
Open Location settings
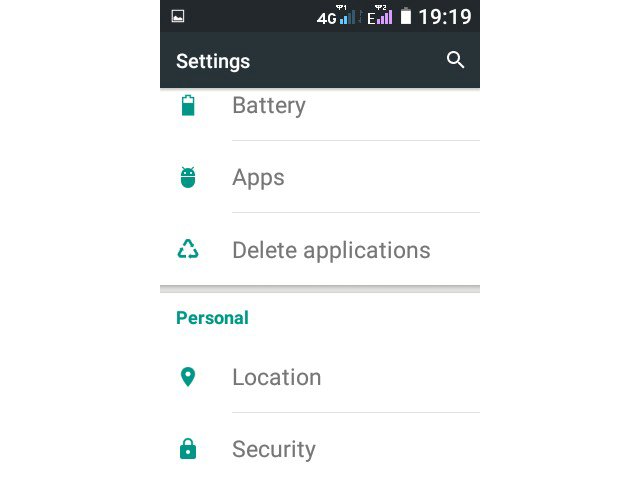point(276,377)
